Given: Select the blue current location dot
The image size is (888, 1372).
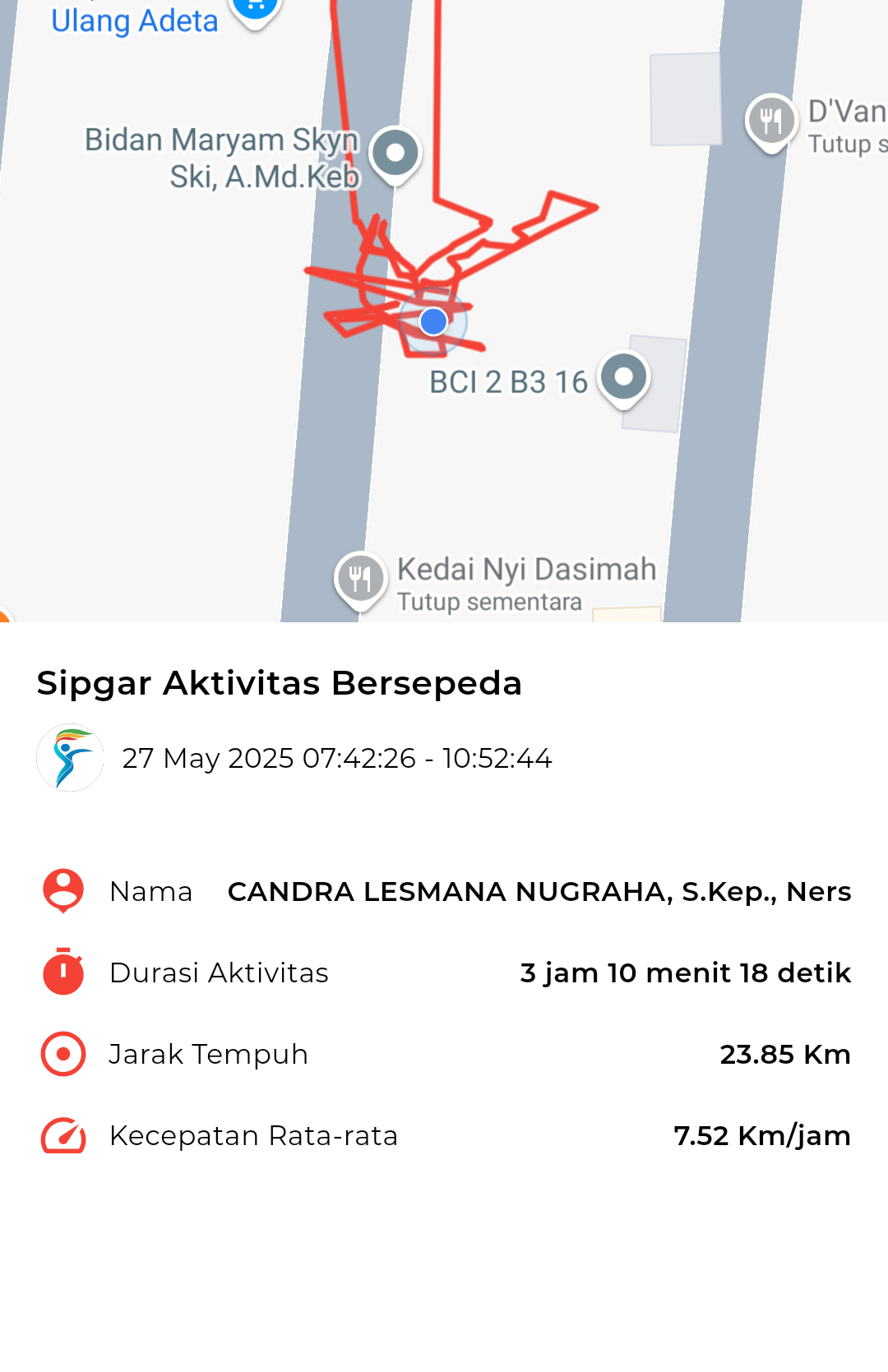Looking at the screenshot, I should (433, 321).
